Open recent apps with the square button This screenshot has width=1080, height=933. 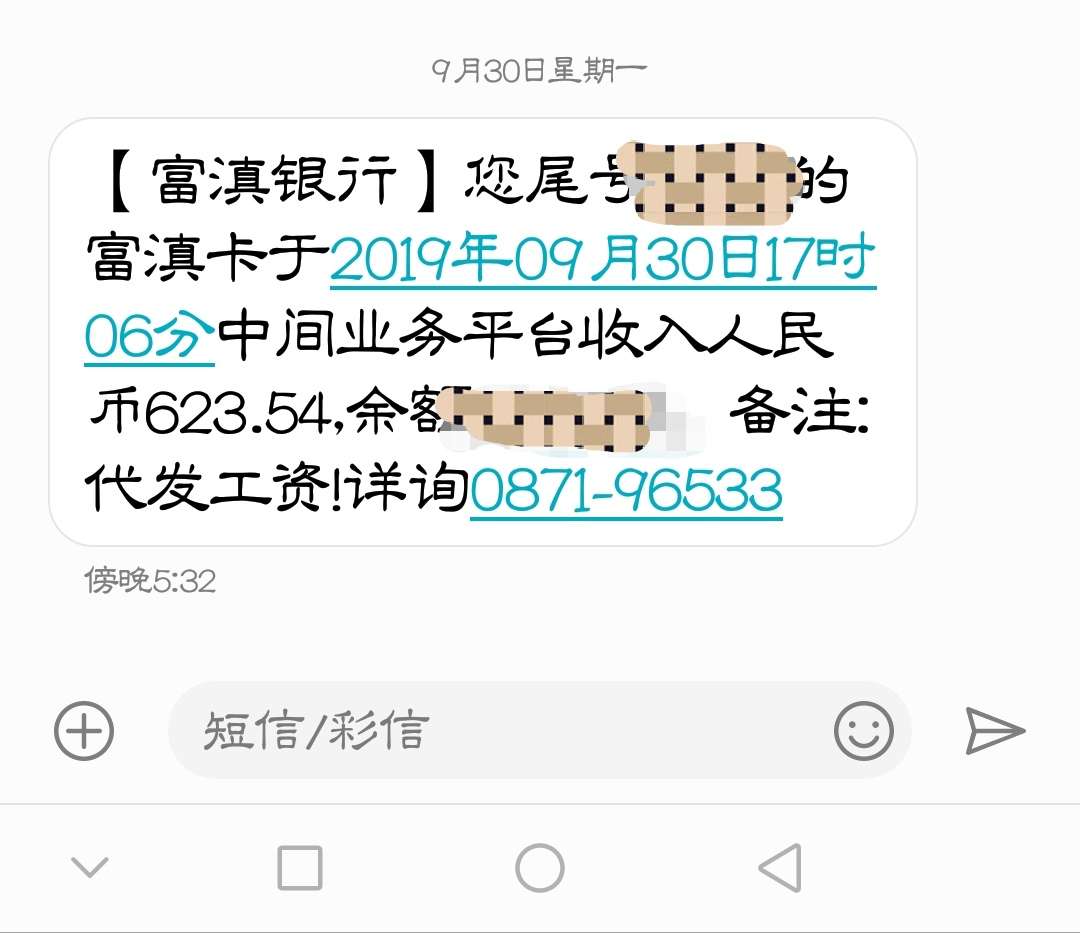click(x=300, y=867)
